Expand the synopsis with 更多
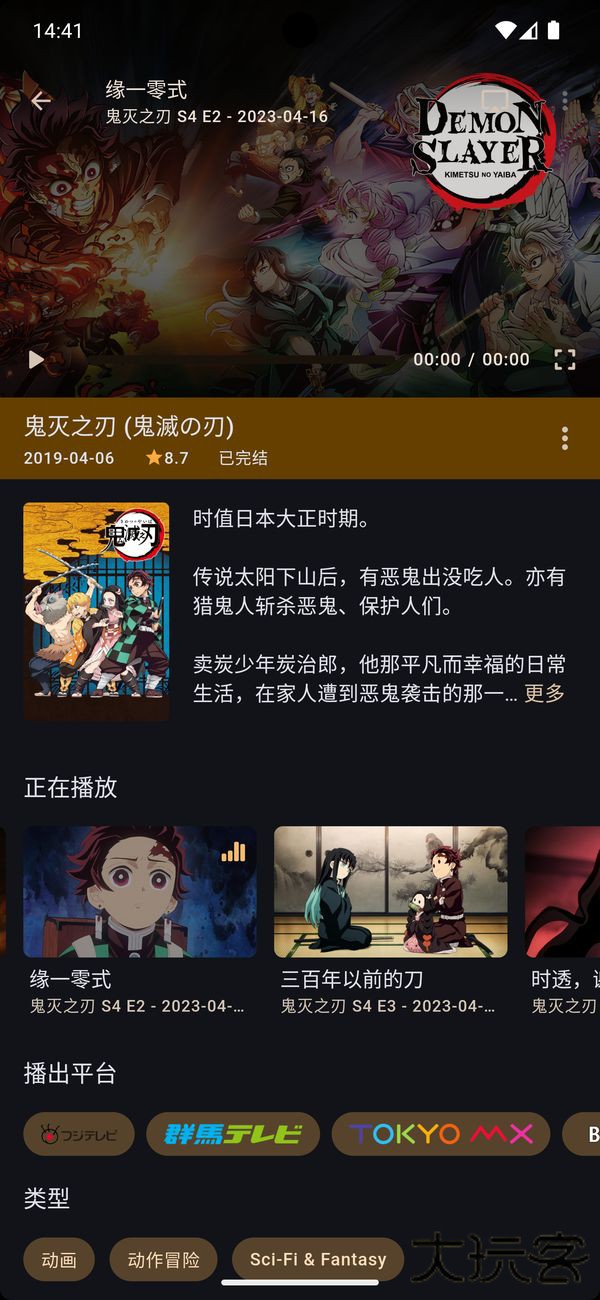This screenshot has height=1300, width=600. pyautogui.click(x=545, y=693)
